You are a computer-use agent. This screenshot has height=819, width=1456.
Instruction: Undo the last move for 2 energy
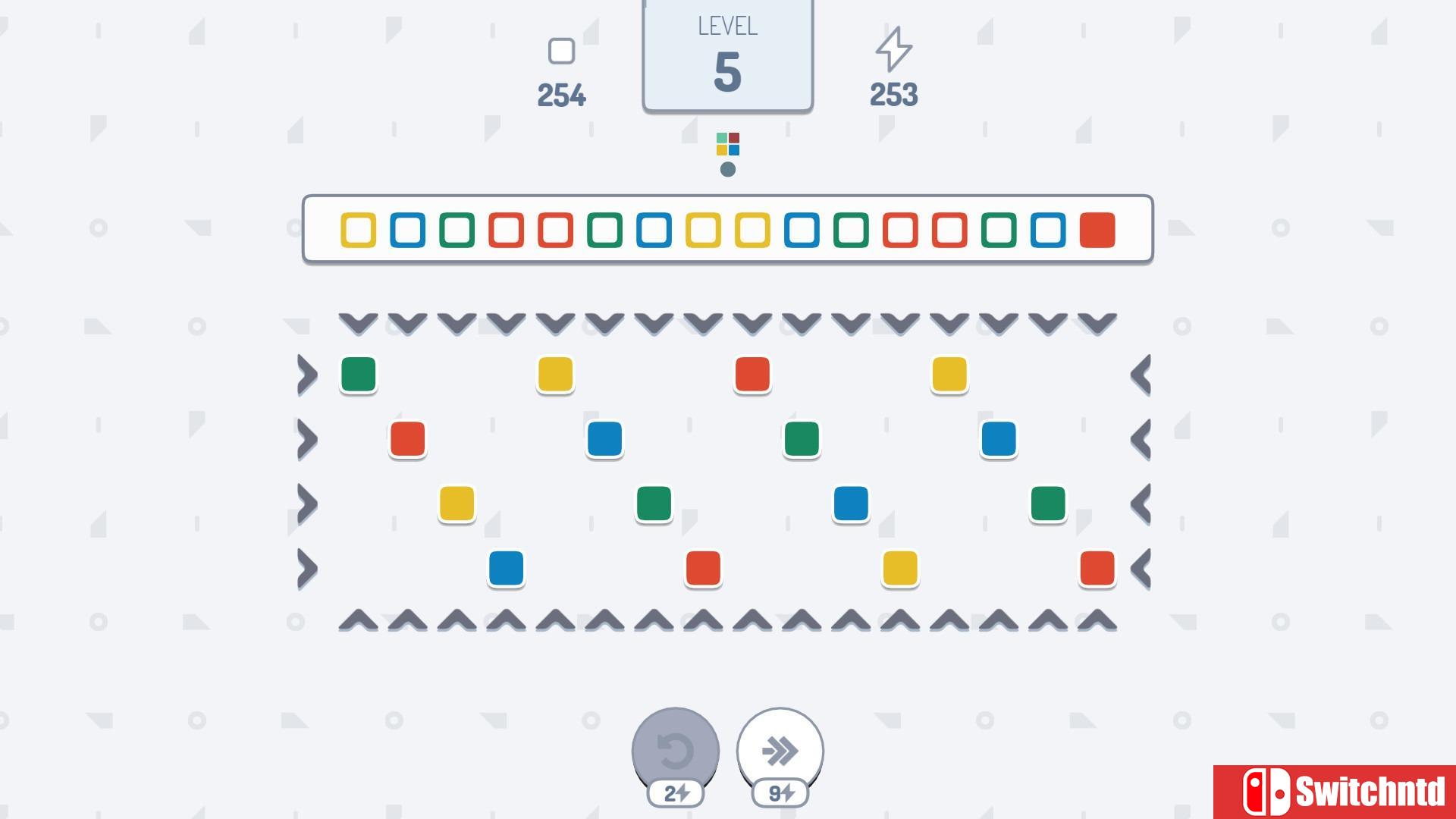(x=675, y=751)
